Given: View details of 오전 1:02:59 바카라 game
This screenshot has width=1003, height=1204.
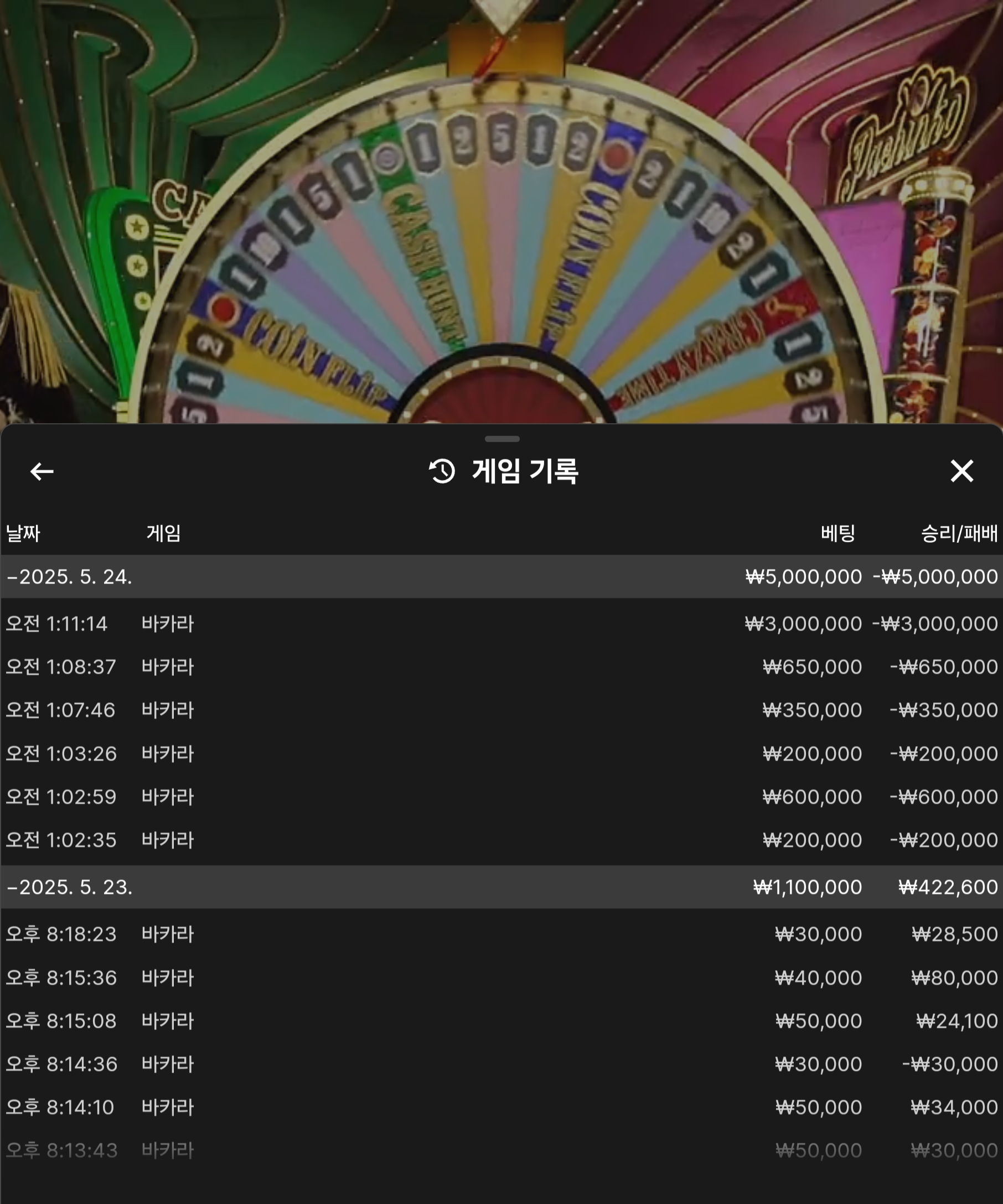Looking at the screenshot, I should pos(501,796).
